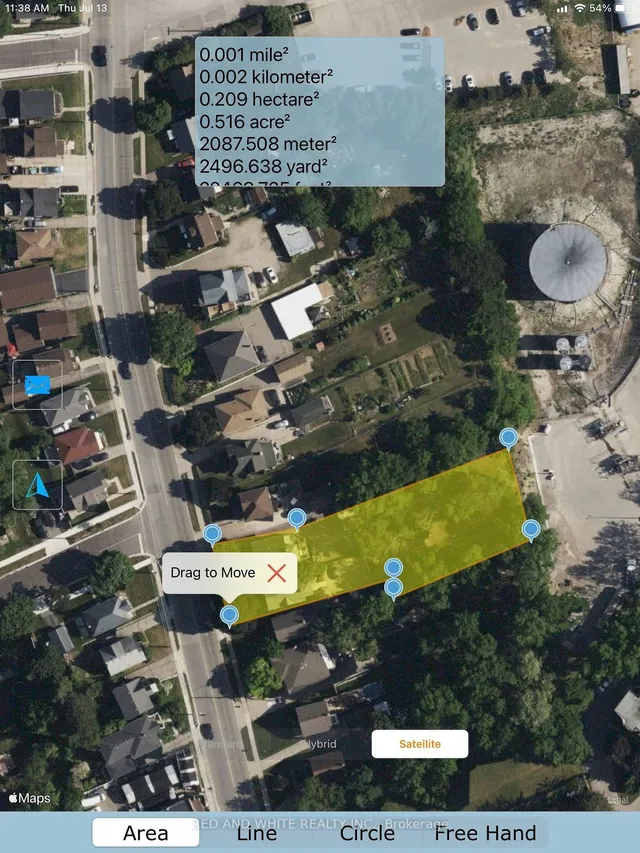Share measurement via the envelope icon
The height and width of the screenshot is (853, 640).
(x=38, y=385)
